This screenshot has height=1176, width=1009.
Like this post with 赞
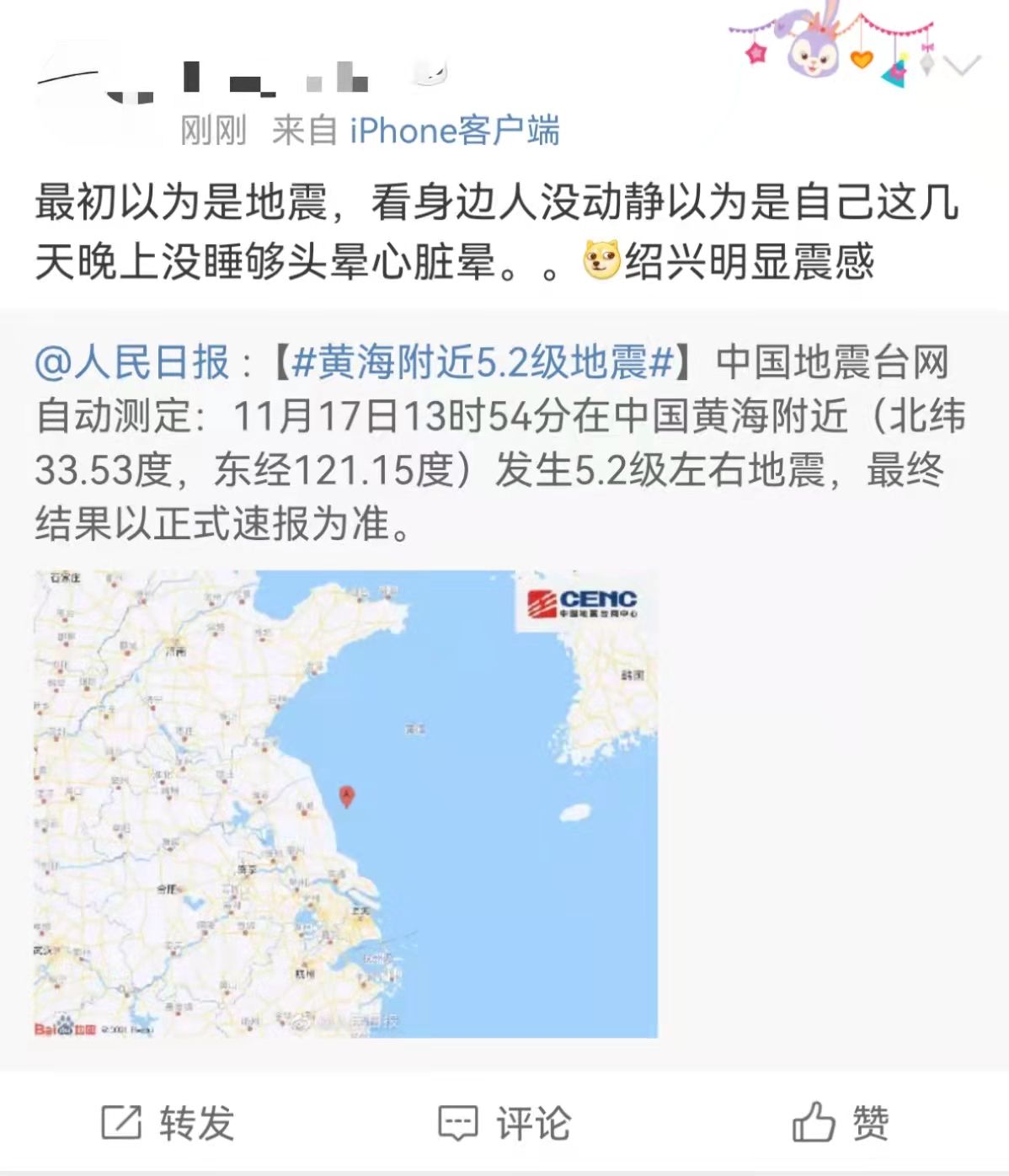pyautogui.click(x=840, y=1123)
